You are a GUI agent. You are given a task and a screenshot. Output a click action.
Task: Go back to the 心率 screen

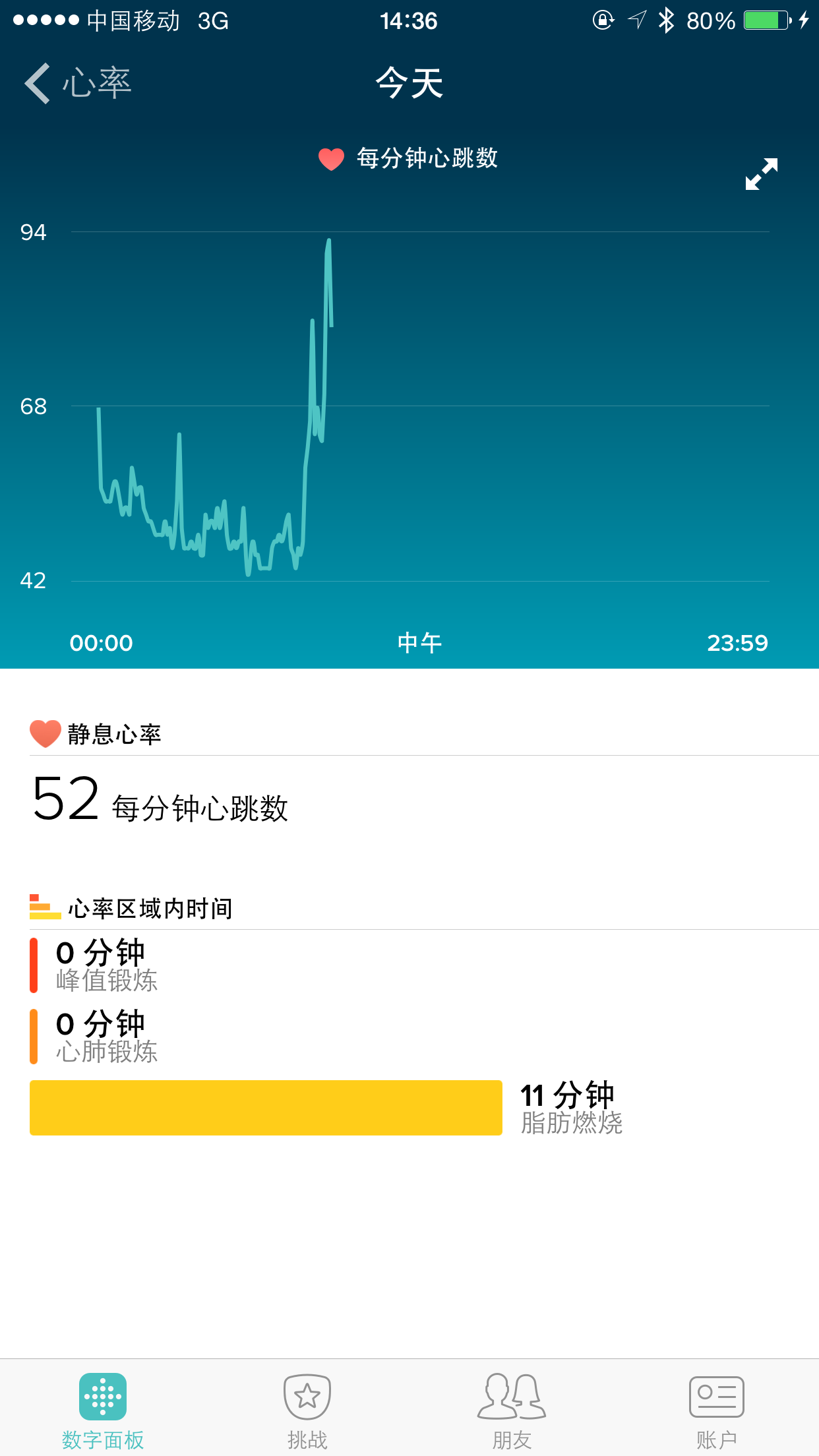point(78,84)
